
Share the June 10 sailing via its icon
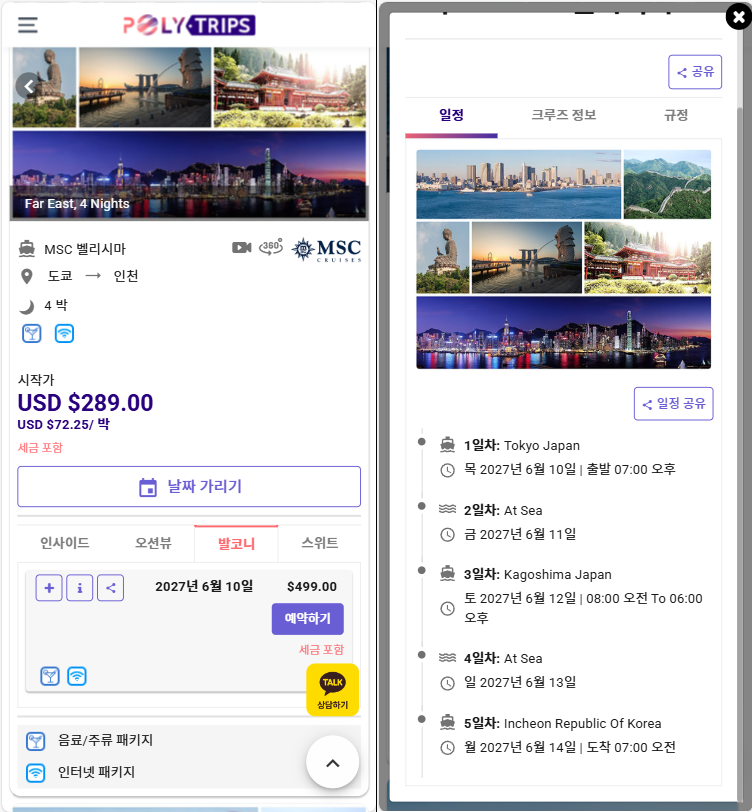point(110,587)
